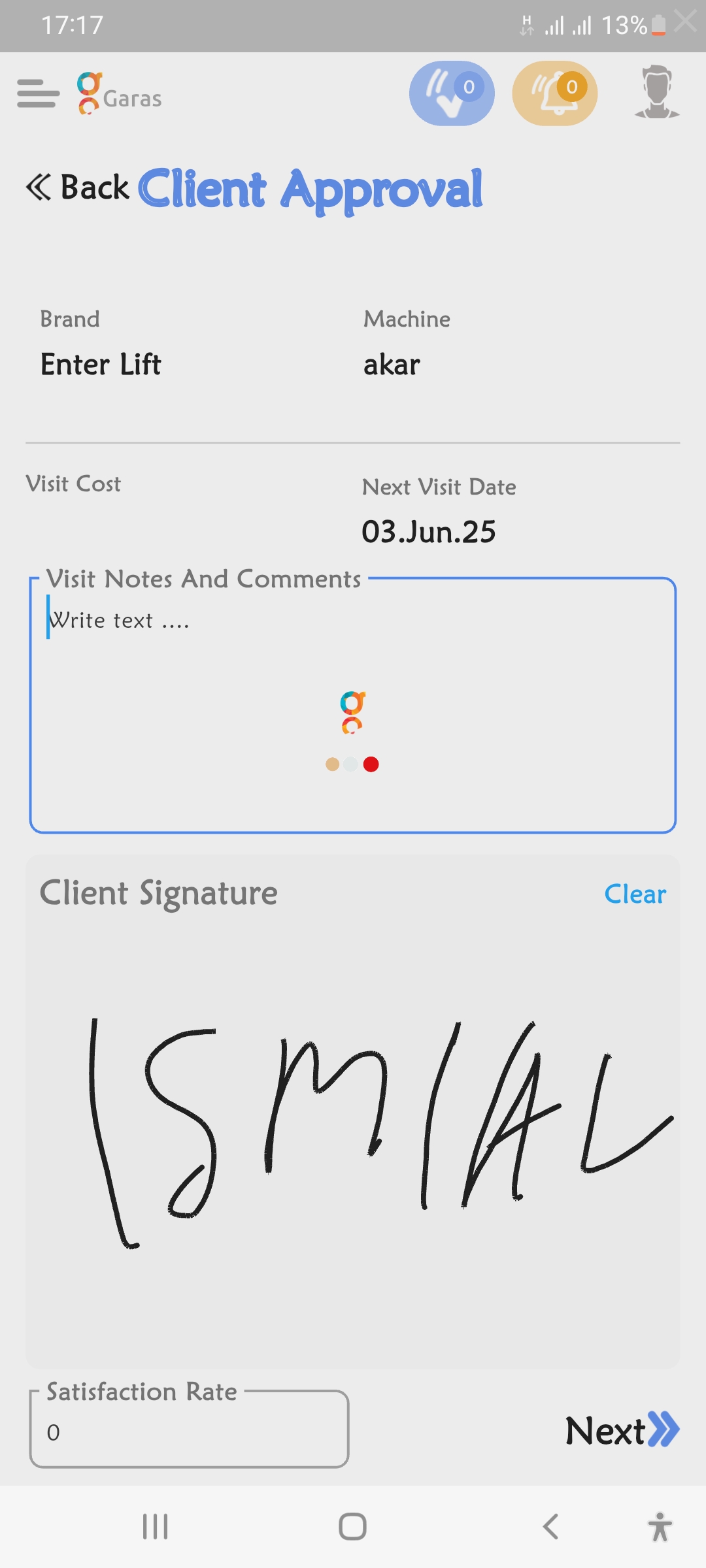The image size is (706, 1568).
Task: Open the blue tasks counter icon
Action: pyautogui.click(x=452, y=93)
